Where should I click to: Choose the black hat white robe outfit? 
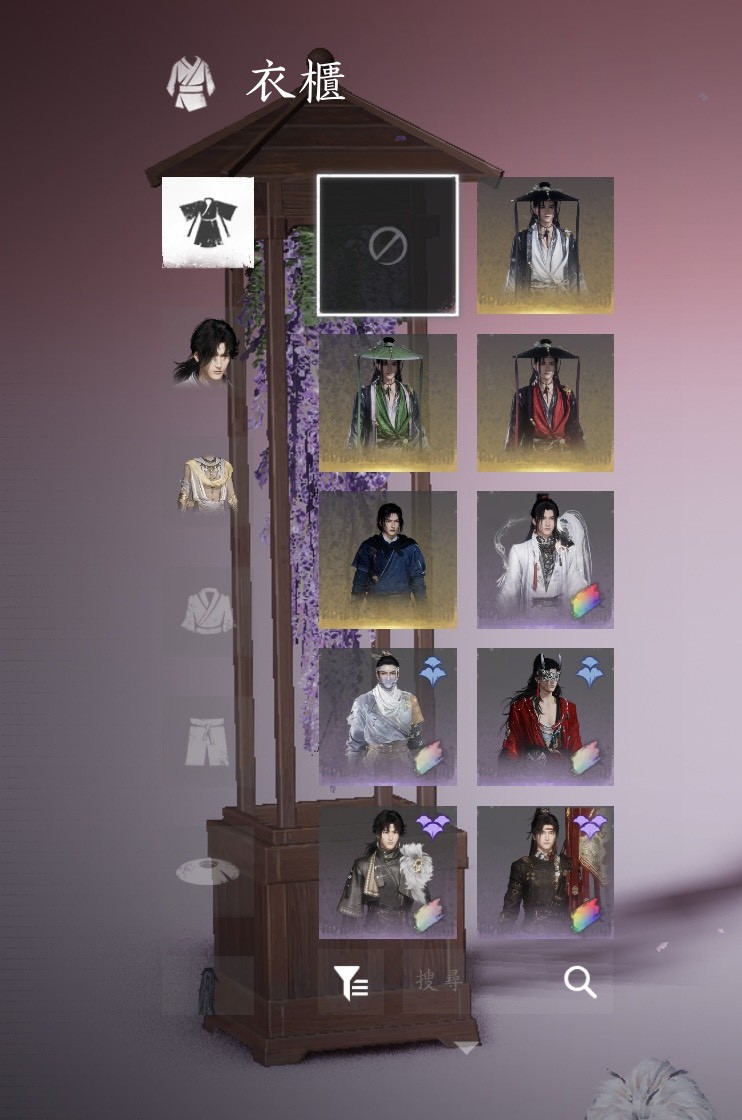pyautogui.click(x=545, y=245)
